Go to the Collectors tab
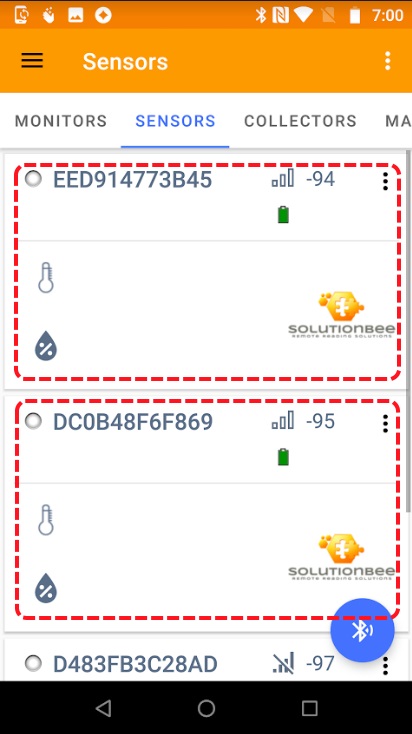412x734 pixels. [300, 121]
